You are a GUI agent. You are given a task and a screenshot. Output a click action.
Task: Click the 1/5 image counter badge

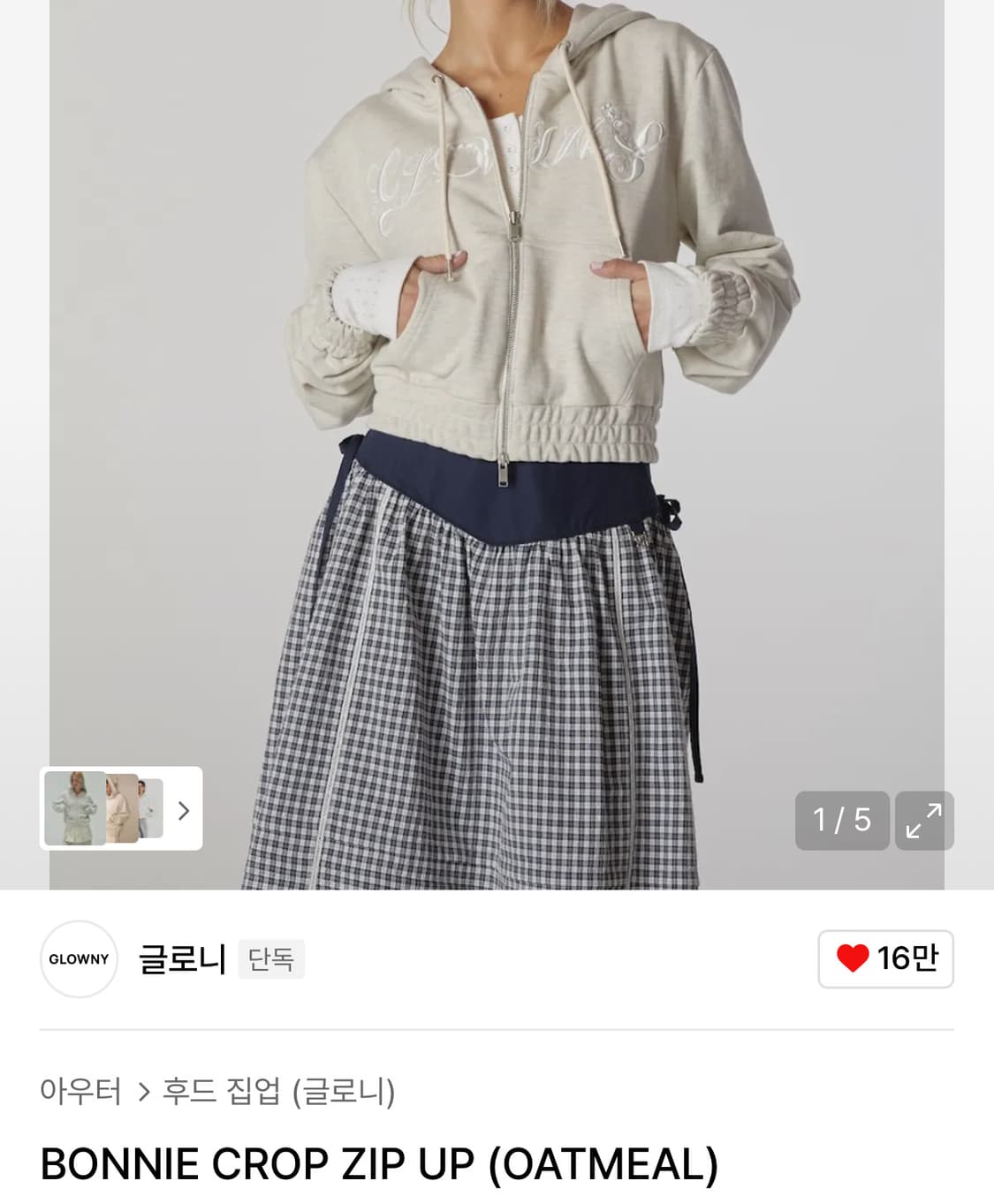pos(842,821)
